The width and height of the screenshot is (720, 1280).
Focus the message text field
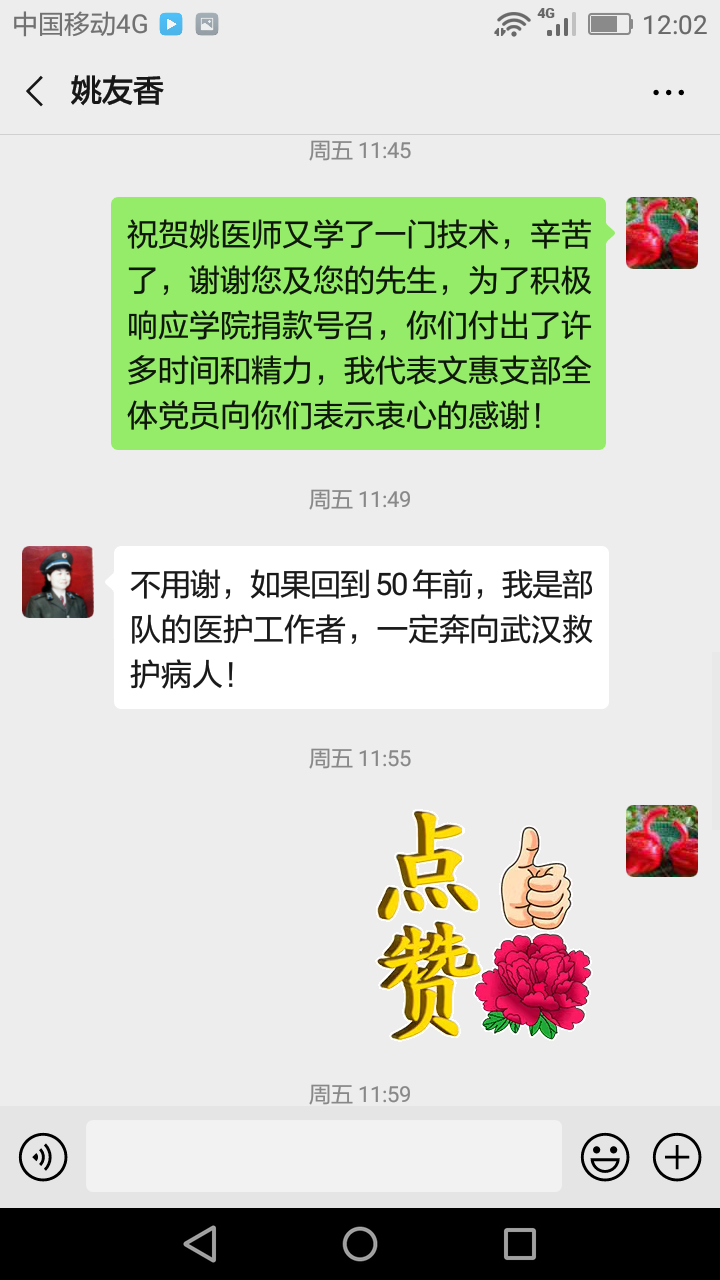(323, 1156)
